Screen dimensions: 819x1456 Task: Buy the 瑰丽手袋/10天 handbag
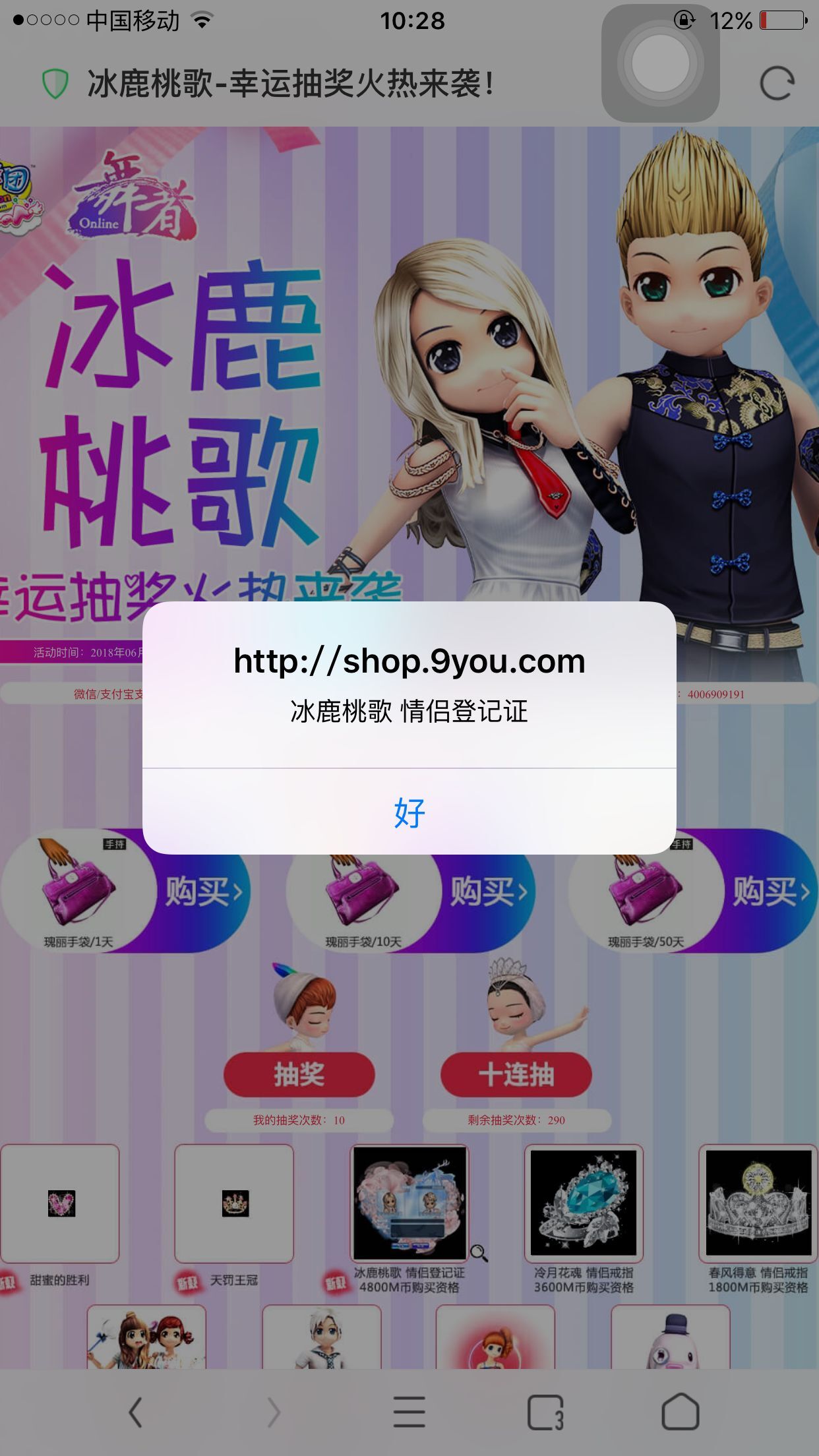click(x=489, y=892)
